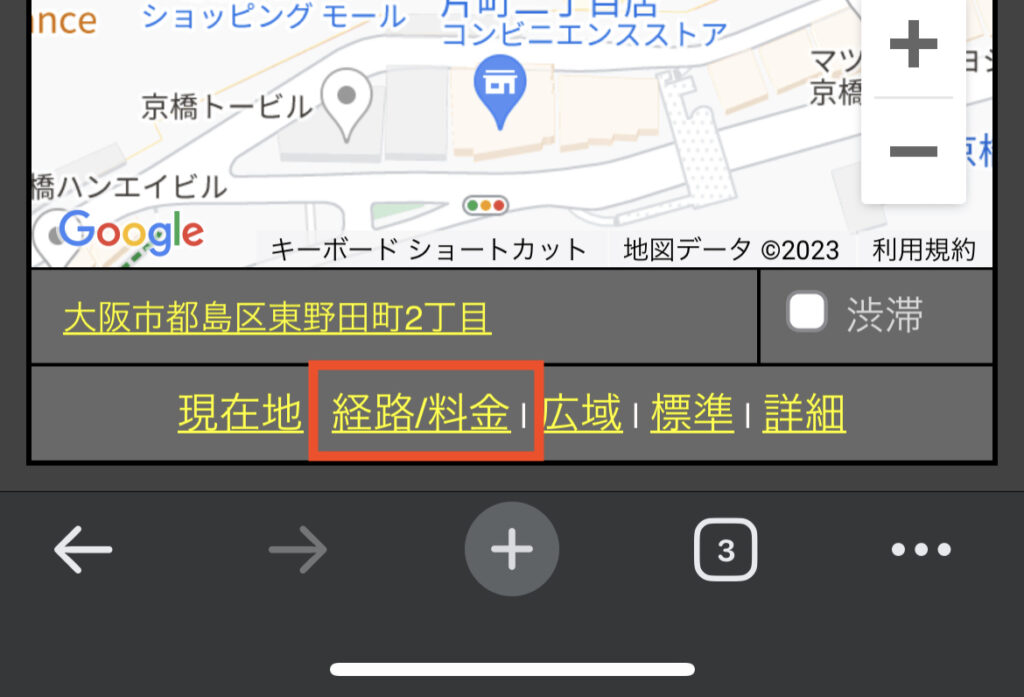Open キーボード ショートカット on the map
Viewport: 1024px width, 697px height.
(429, 249)
